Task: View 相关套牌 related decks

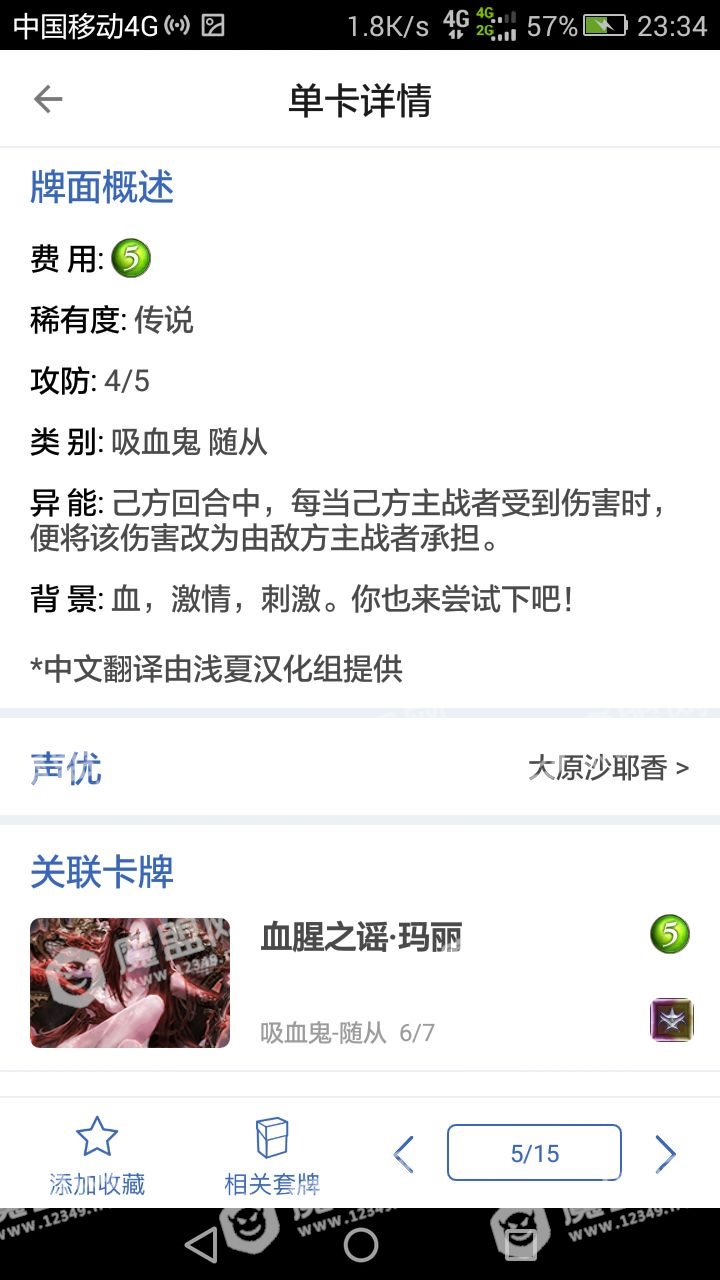Action: pos(272,1156)
